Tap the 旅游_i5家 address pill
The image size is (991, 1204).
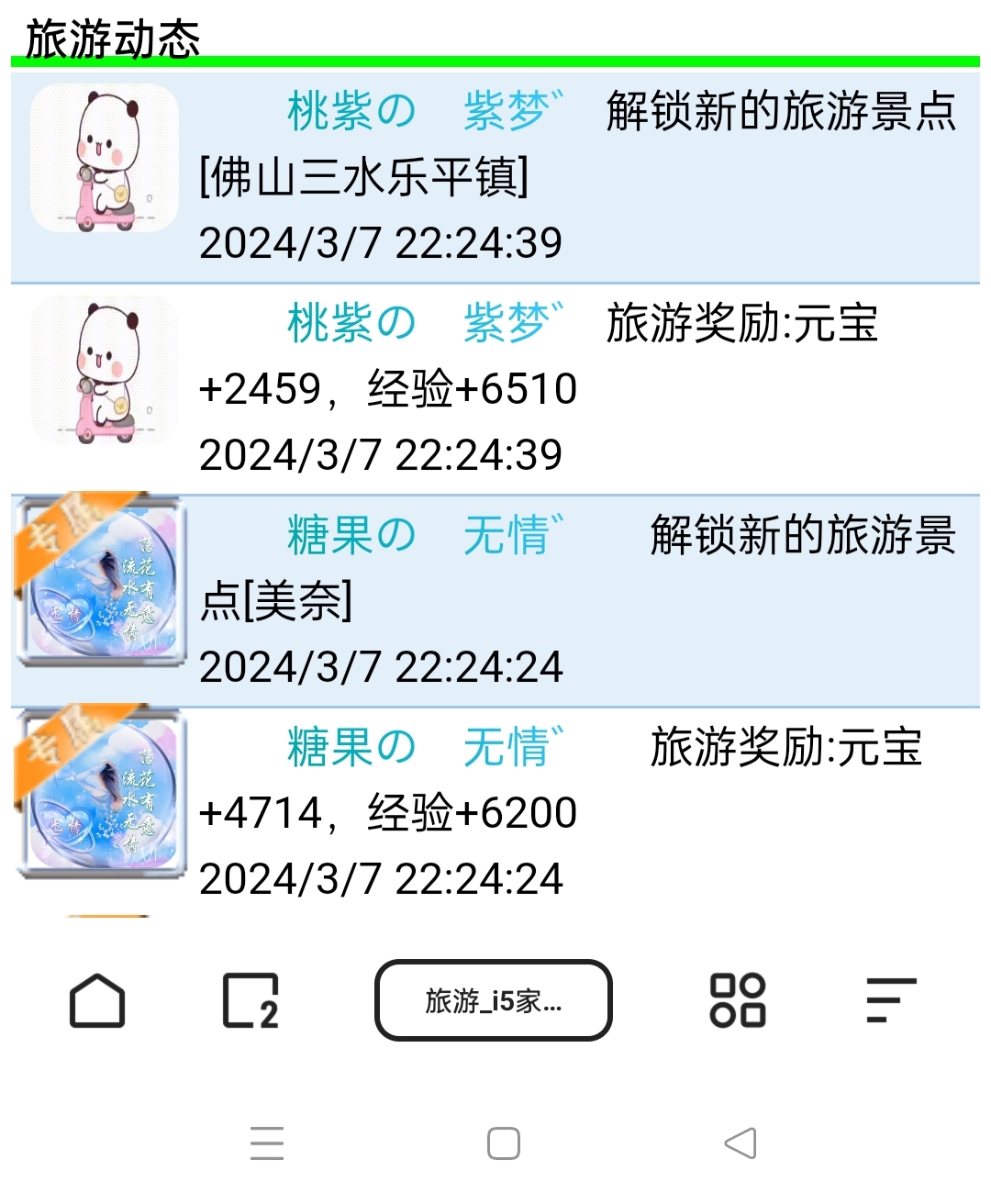coord(493,1000)
